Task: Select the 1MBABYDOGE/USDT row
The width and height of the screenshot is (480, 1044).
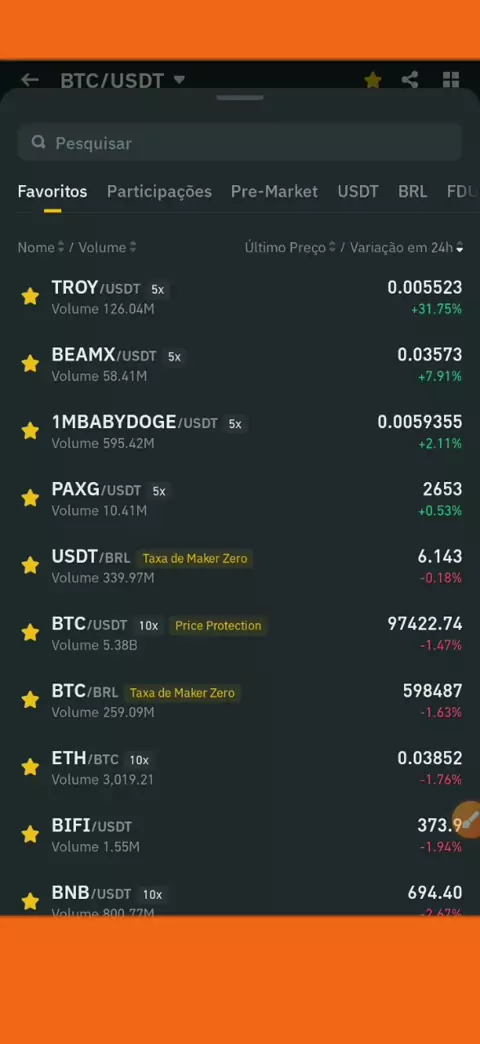Action: coord(240,431)
